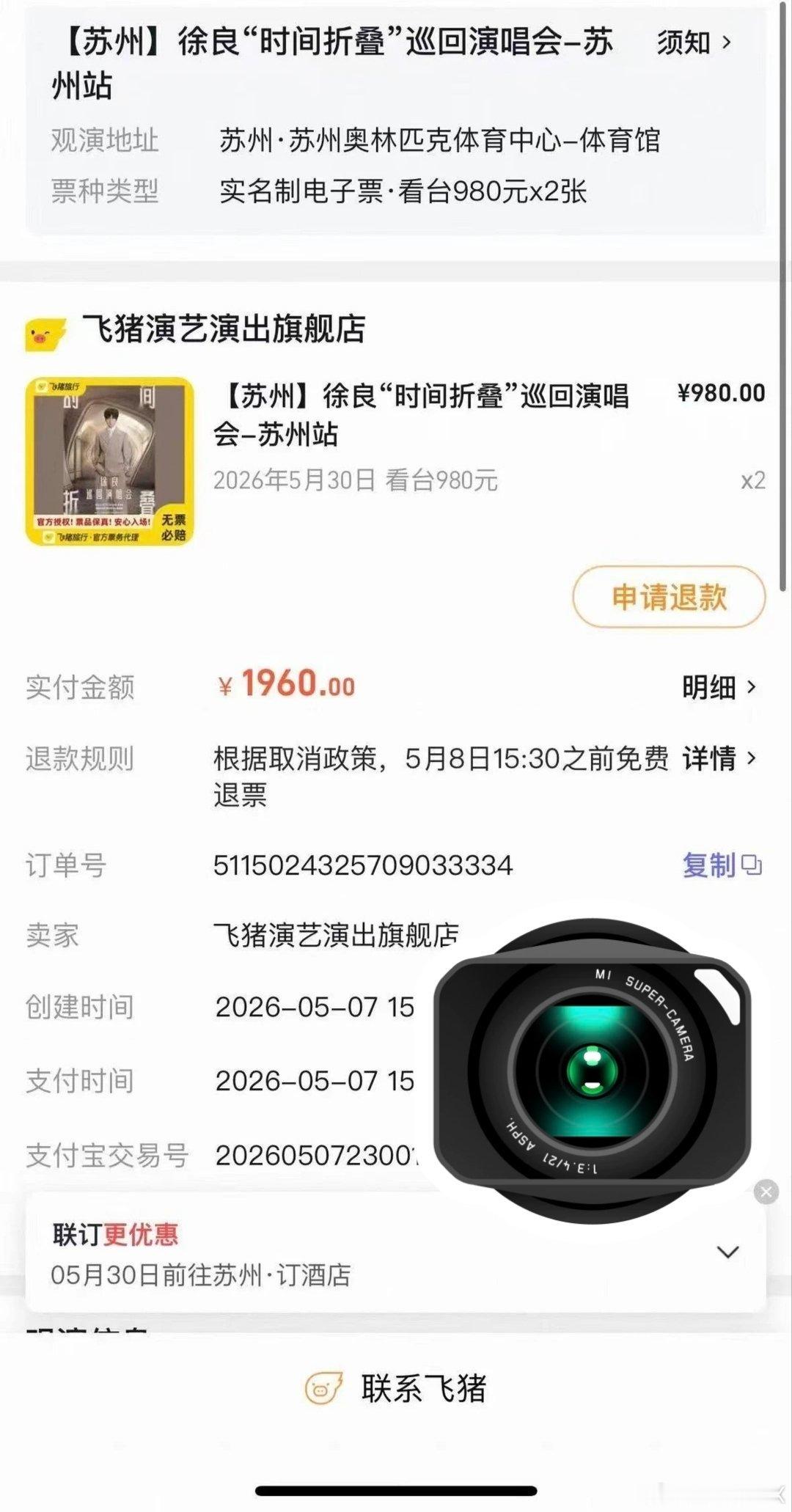Tap the 申请退款 refund button
The width and height of the screenshot is (792, 1512).
pos(669,597)
